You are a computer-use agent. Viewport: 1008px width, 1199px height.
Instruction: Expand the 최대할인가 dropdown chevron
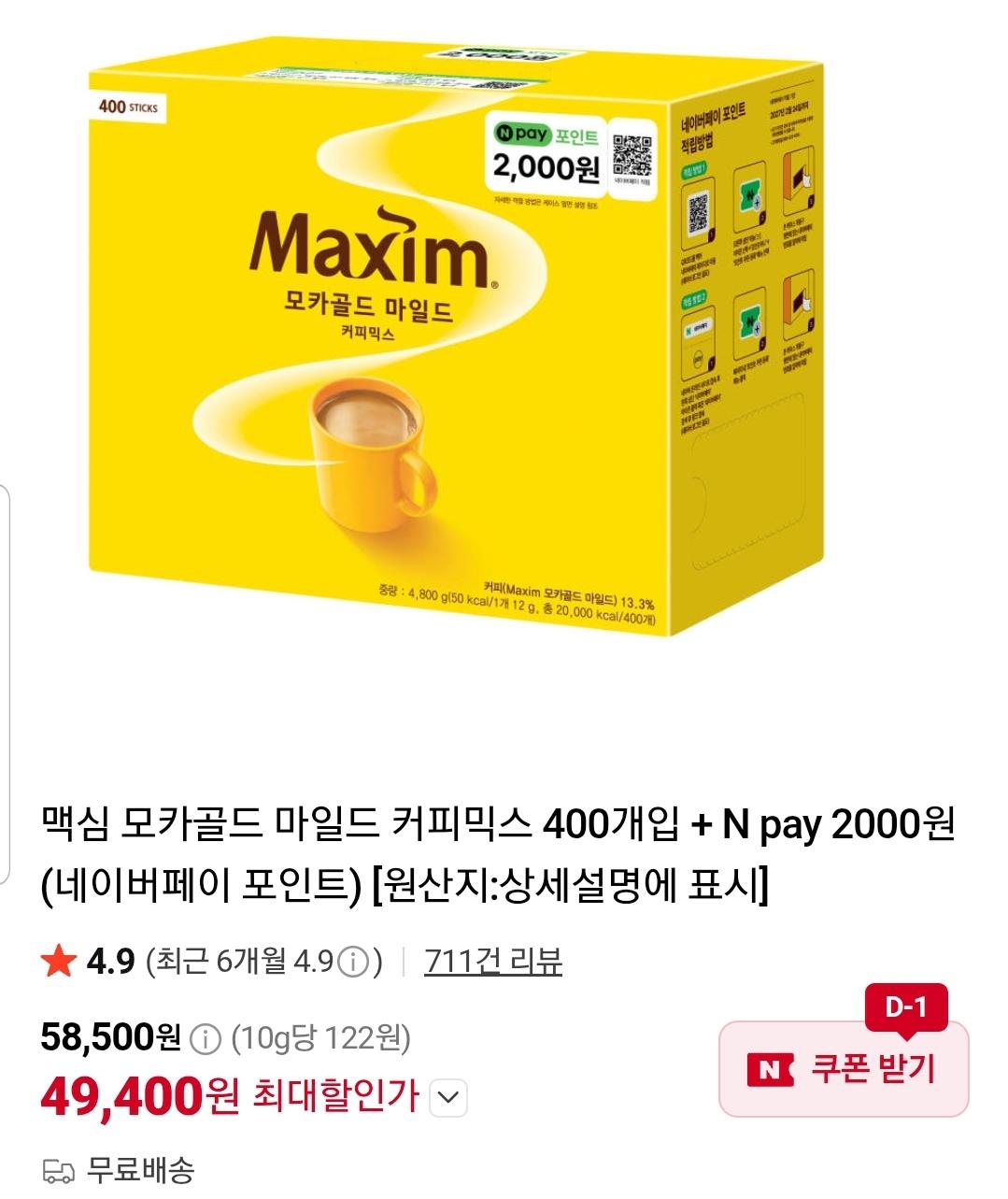(x=448, y=1097)
